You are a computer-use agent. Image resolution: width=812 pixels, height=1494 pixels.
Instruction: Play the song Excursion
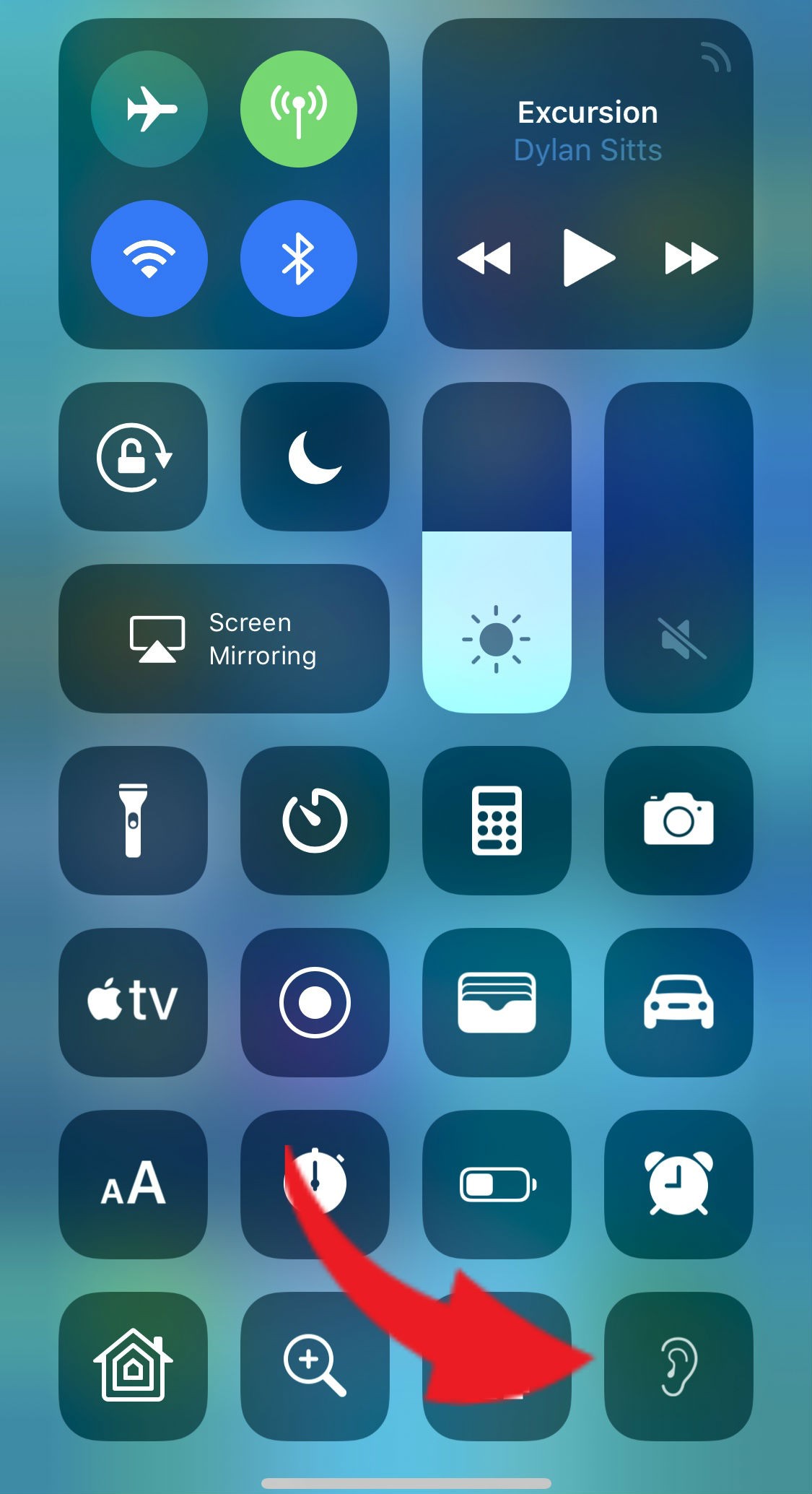(588, 258)
